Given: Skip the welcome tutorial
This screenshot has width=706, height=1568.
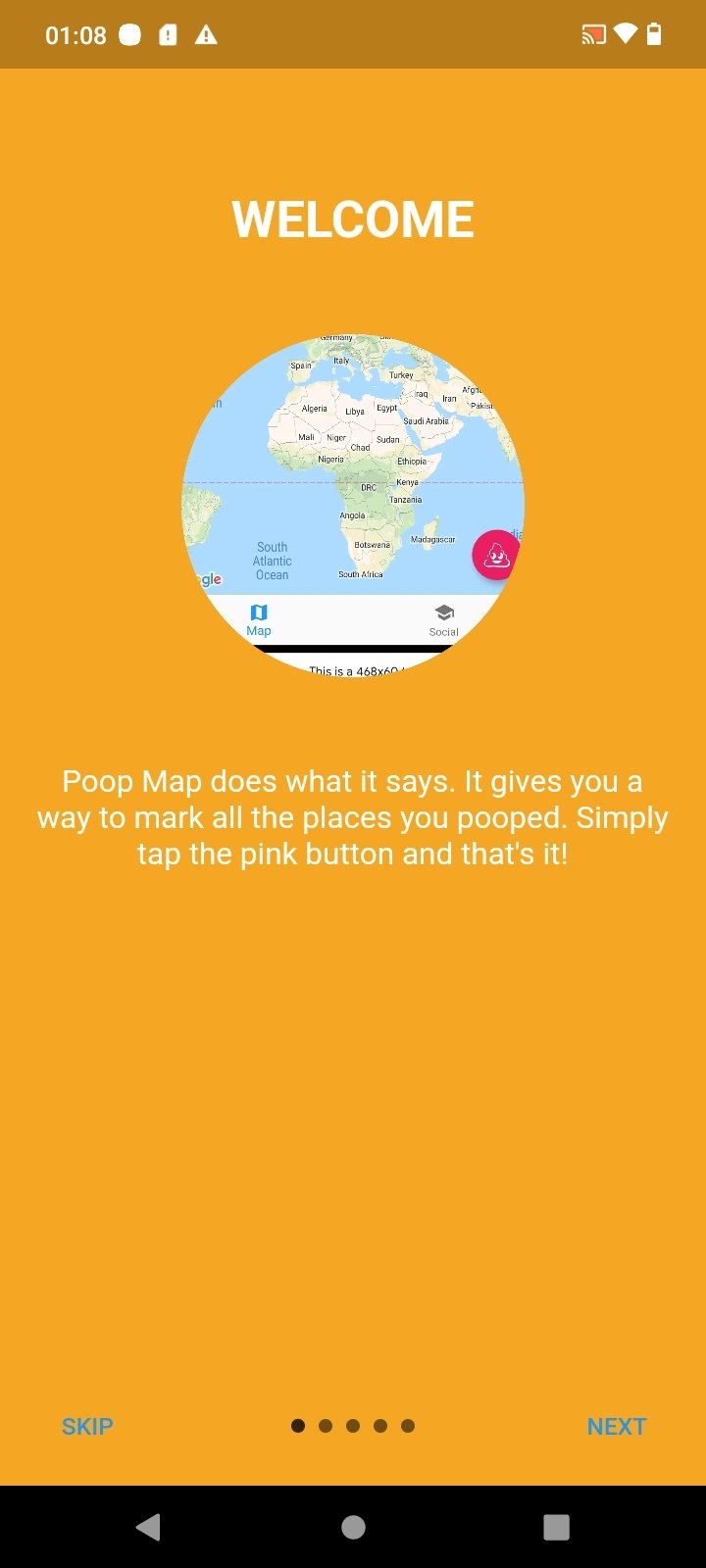Looking at the screenshot, I should click(87, 1426).
